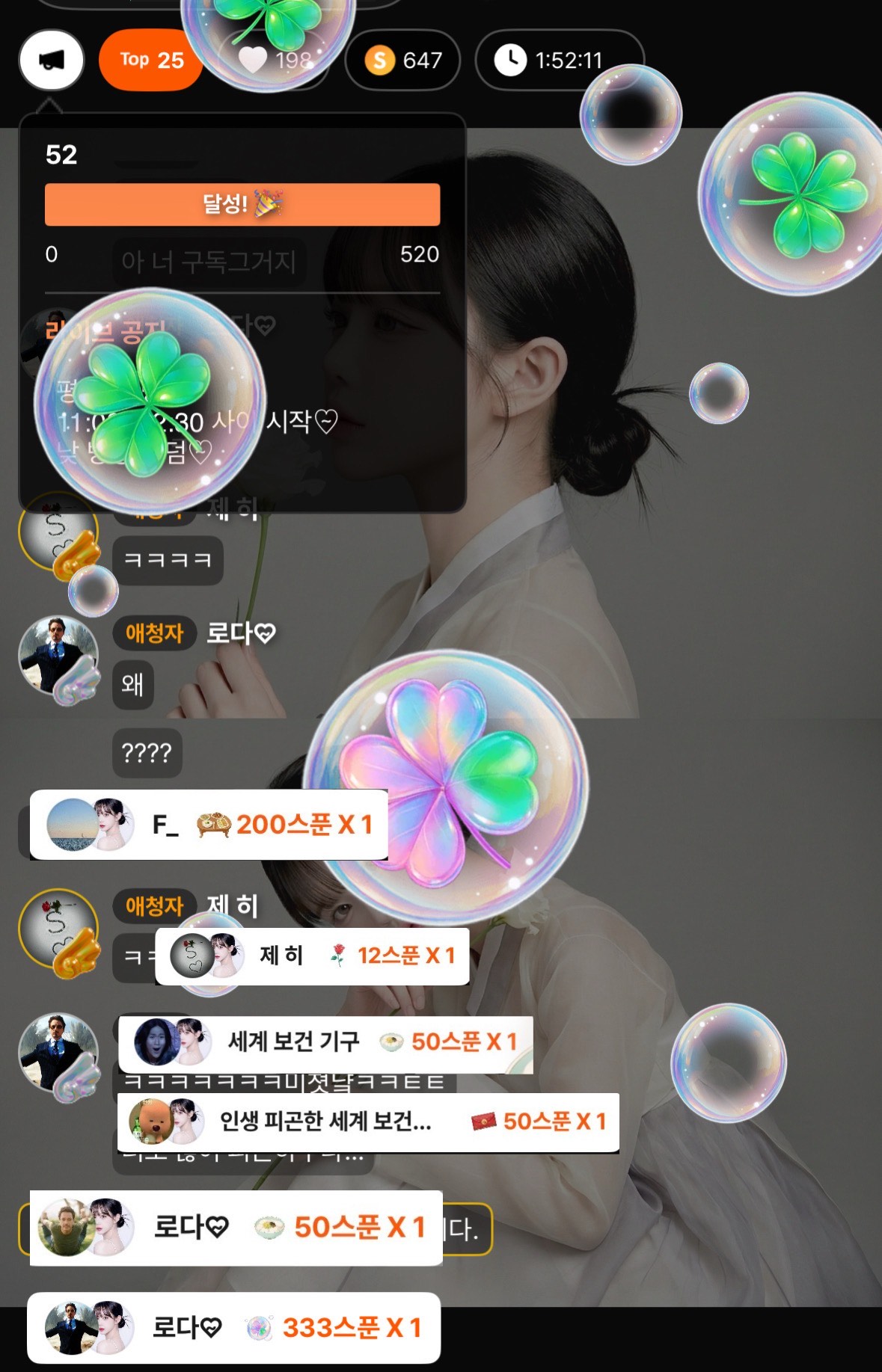This screenshot has height=1372, width=882.
Task: Open the Top 25 ranking chip
Action: pyautogui.click(x=150, y=60)
